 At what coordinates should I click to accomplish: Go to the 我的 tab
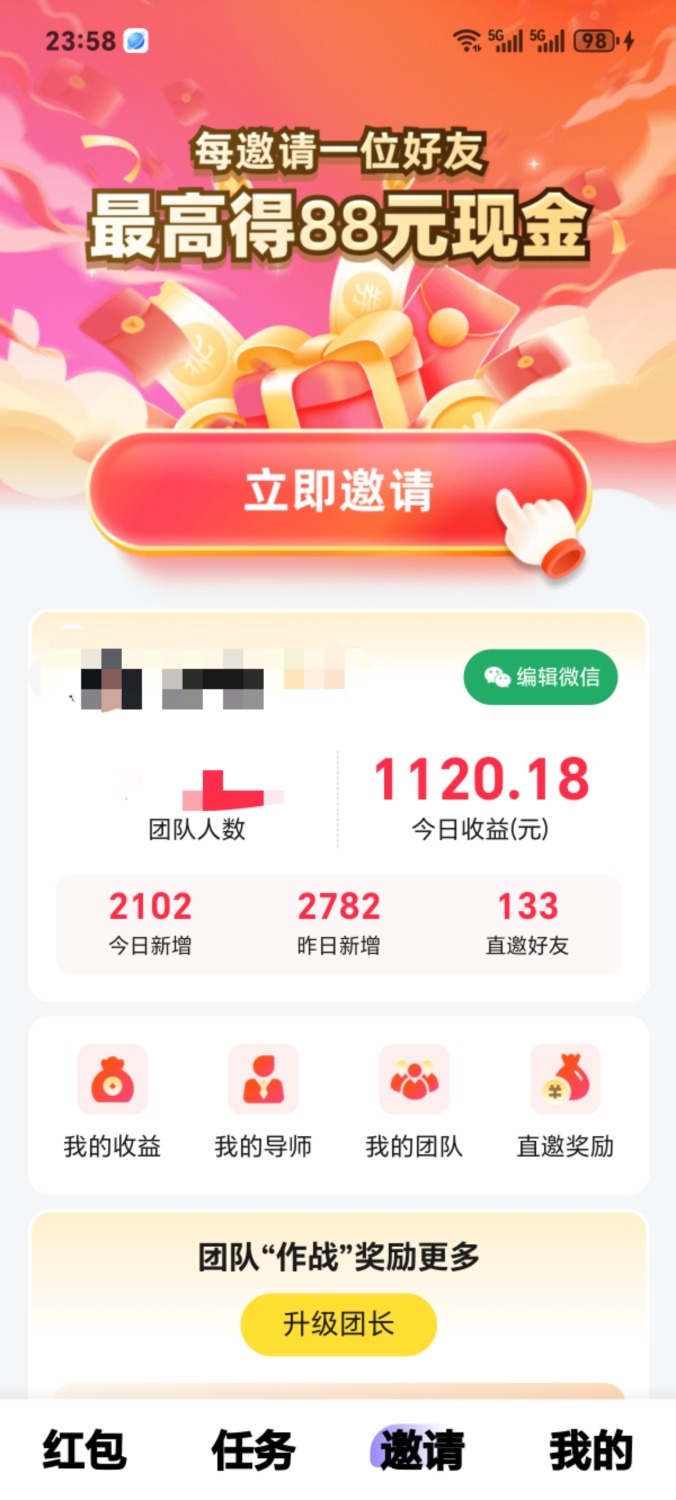coord(590,1451)
